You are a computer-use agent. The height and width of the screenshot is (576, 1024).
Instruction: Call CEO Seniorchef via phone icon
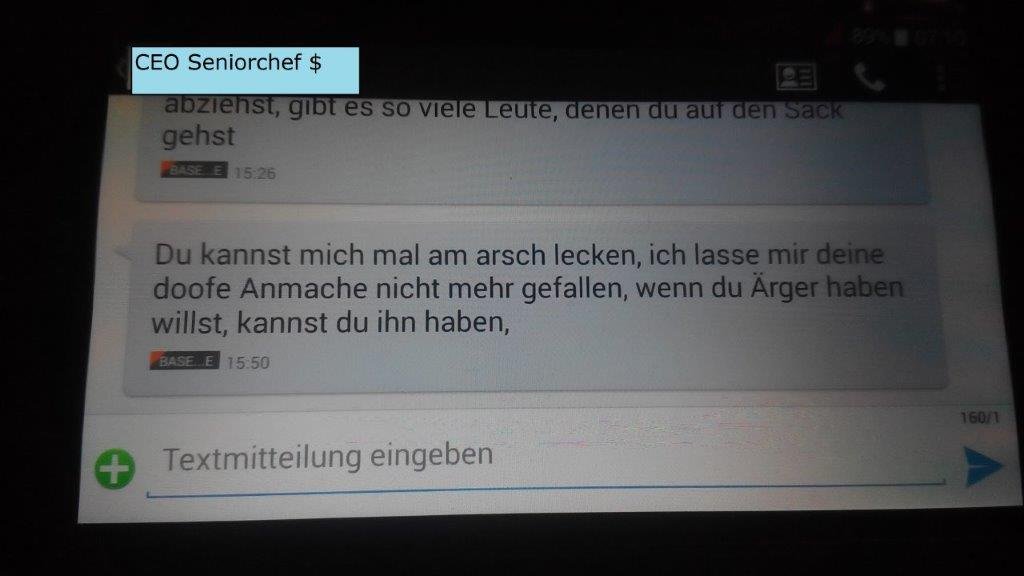869,77
